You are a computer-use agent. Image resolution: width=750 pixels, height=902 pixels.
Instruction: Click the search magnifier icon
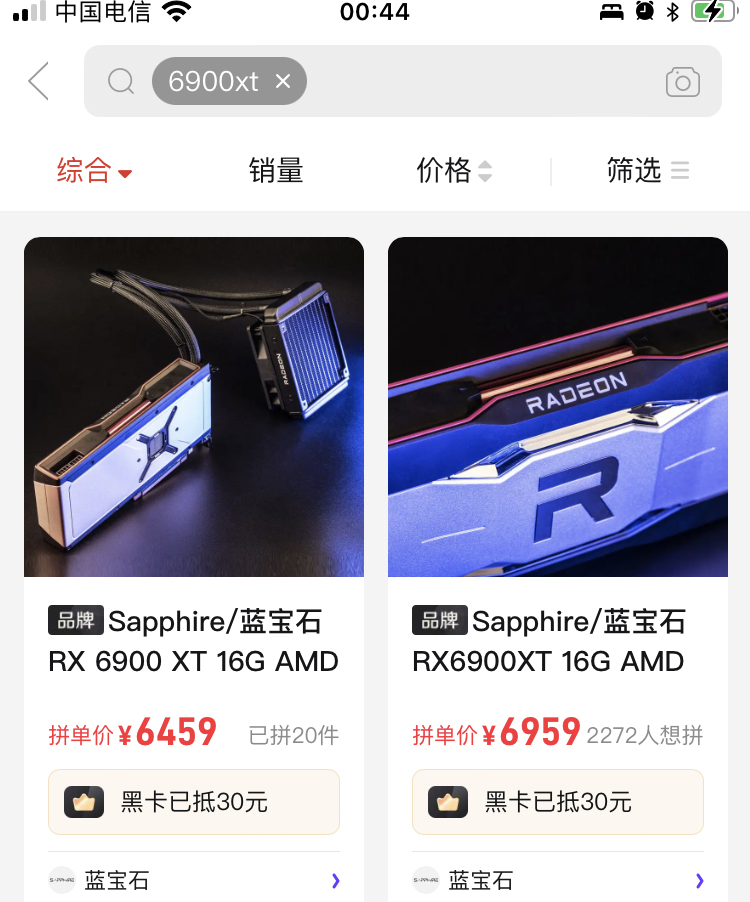tap(121, 81)
